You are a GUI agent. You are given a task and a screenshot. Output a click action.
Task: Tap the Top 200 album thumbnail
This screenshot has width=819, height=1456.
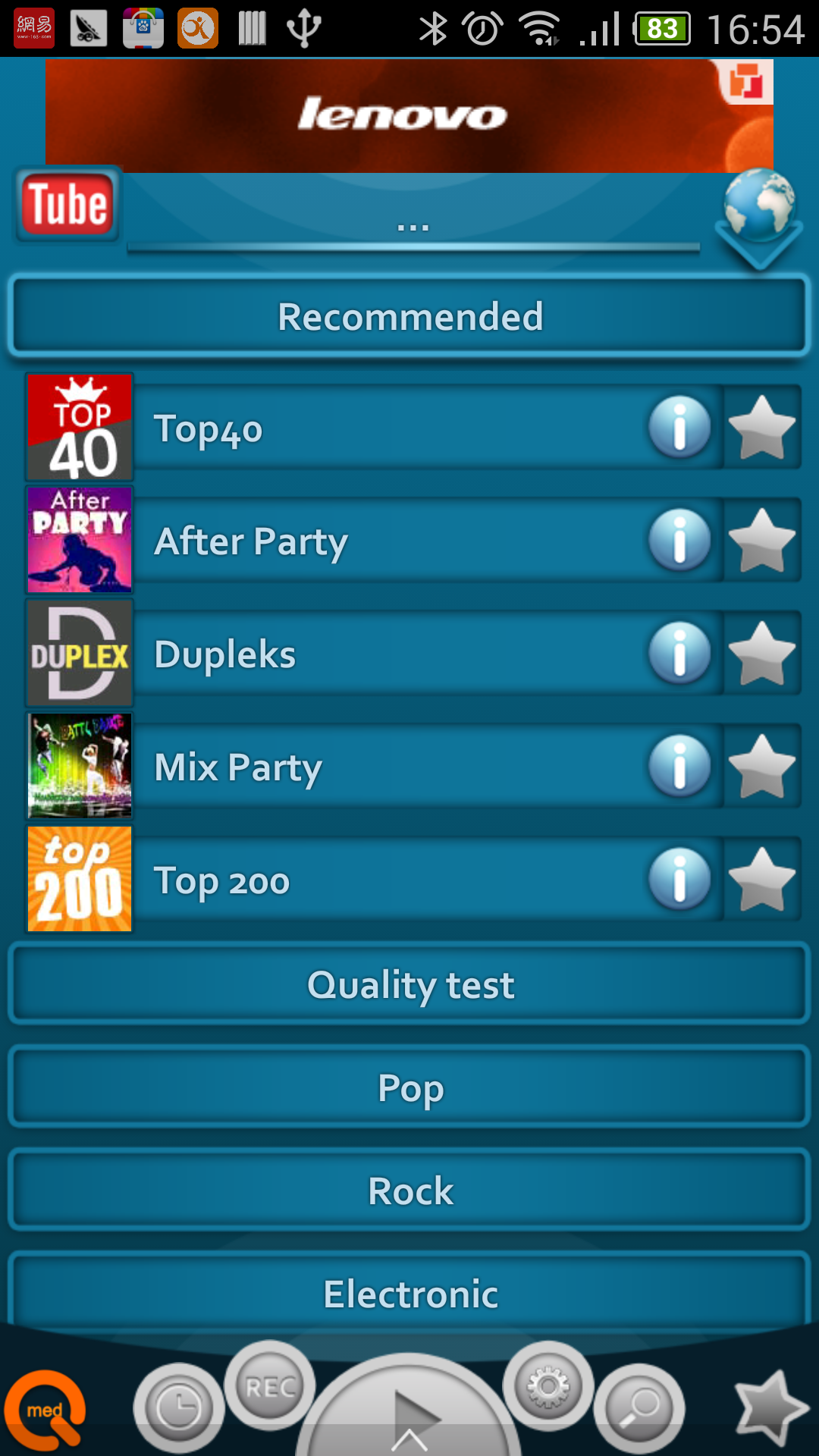79,880
